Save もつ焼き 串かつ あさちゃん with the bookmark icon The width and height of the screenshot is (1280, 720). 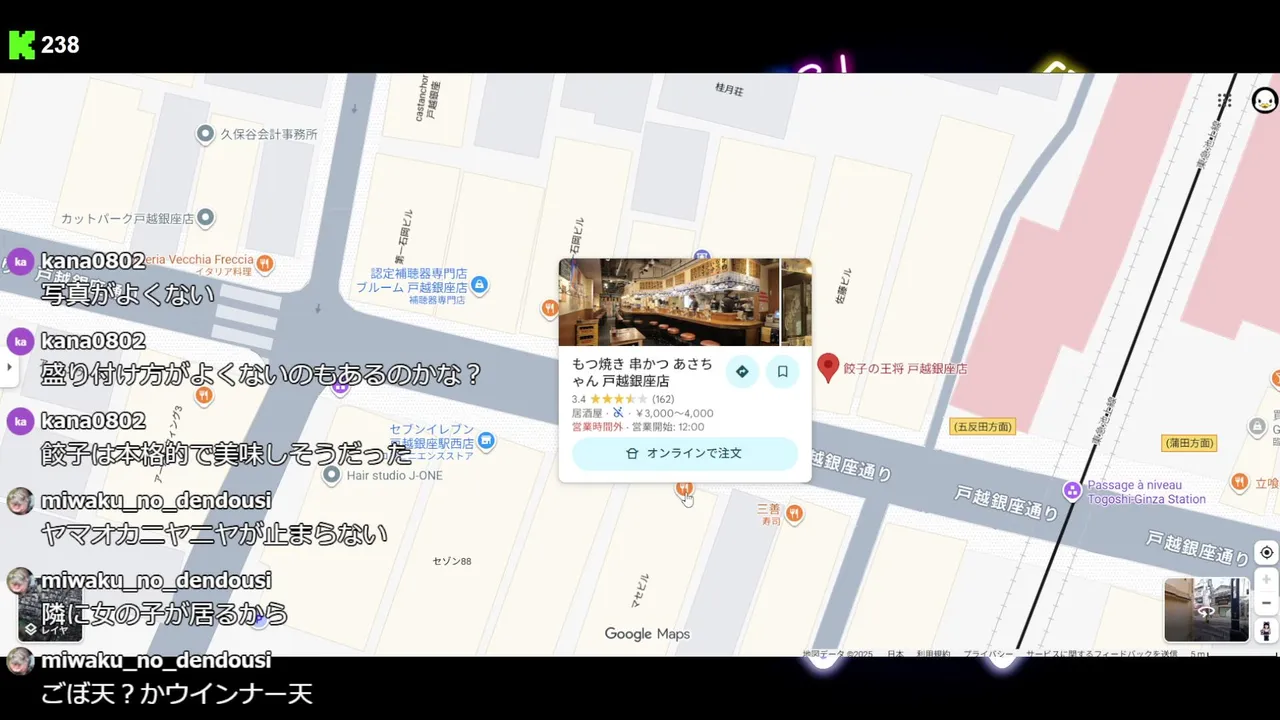pos(782,371)
